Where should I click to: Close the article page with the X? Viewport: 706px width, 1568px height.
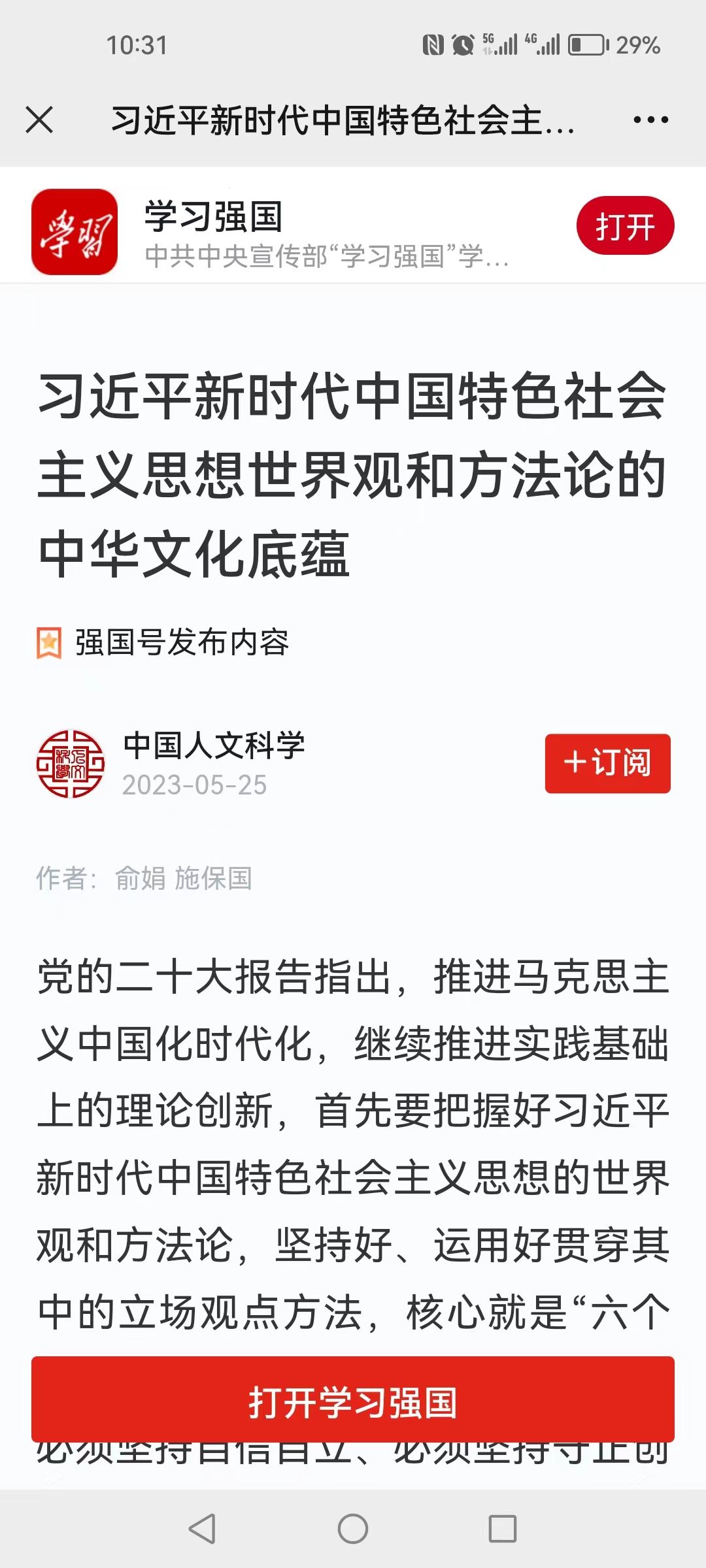point(39,120)
